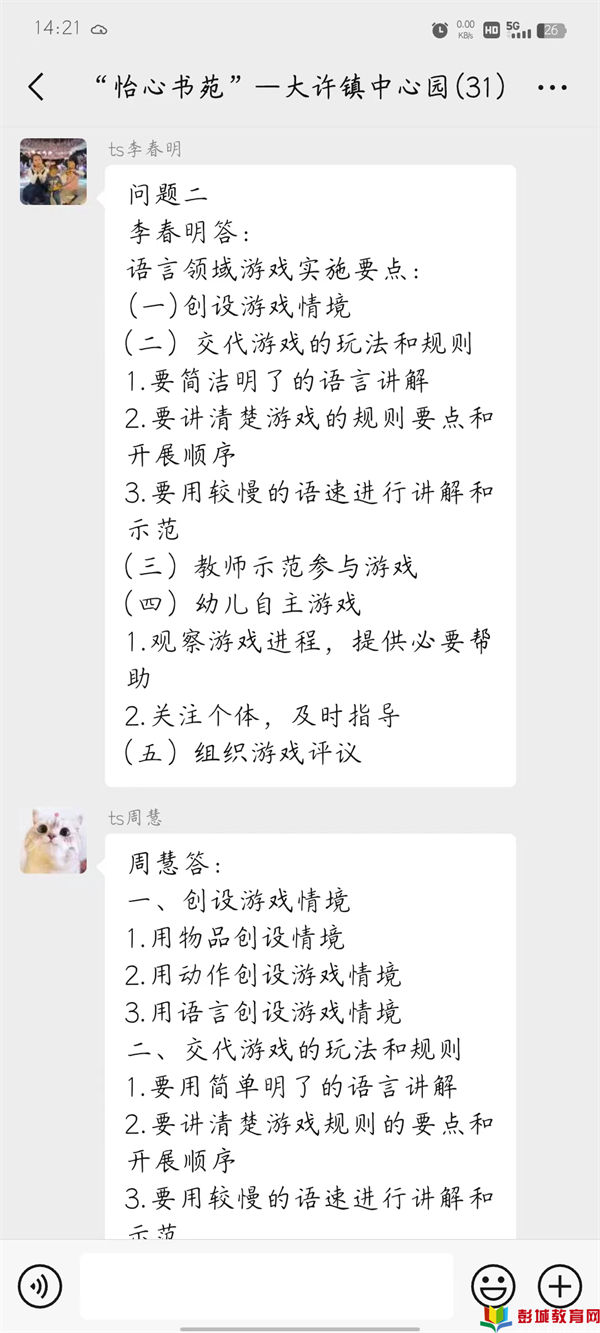This screenshot has width=600, height=1333.
Task: Tap the message text field
Action: click(266, 1286)
